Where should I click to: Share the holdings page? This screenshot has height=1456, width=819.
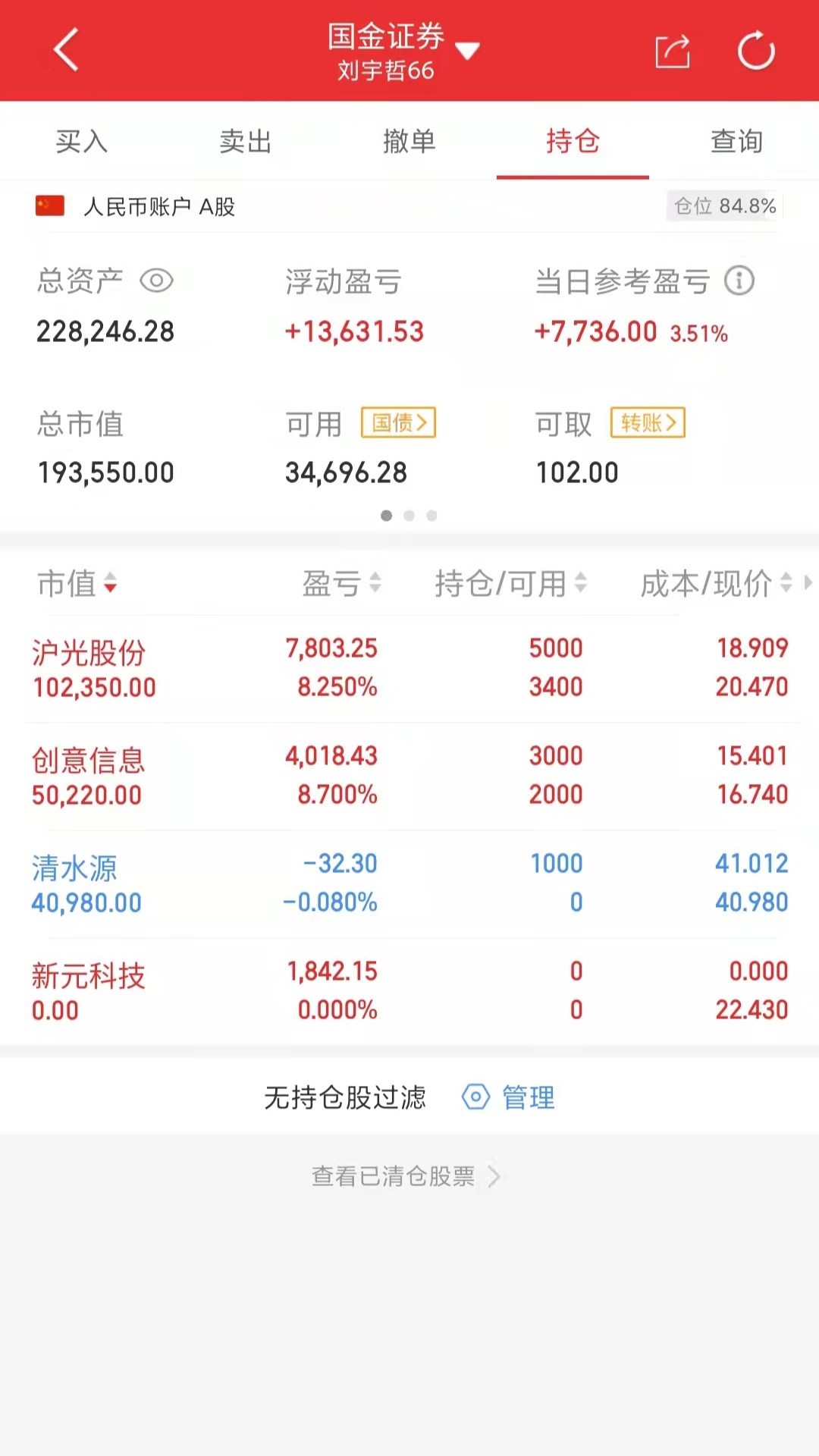[673, 52]
